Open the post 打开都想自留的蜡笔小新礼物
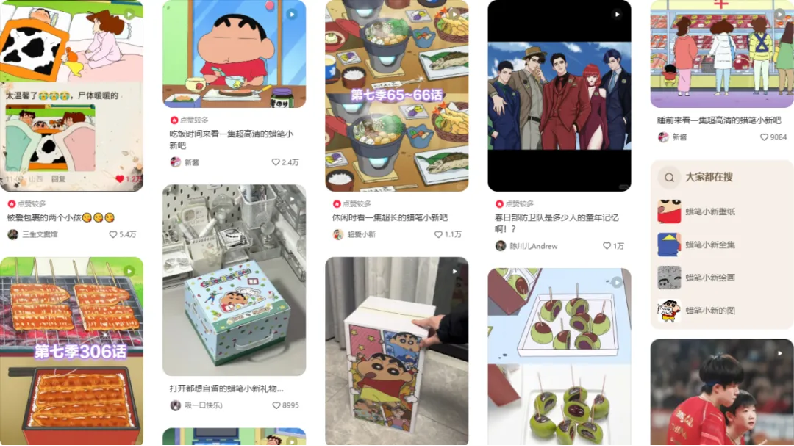Image resolution: width=794 pixels, height=446 pixels. click(x=233, y=388)
